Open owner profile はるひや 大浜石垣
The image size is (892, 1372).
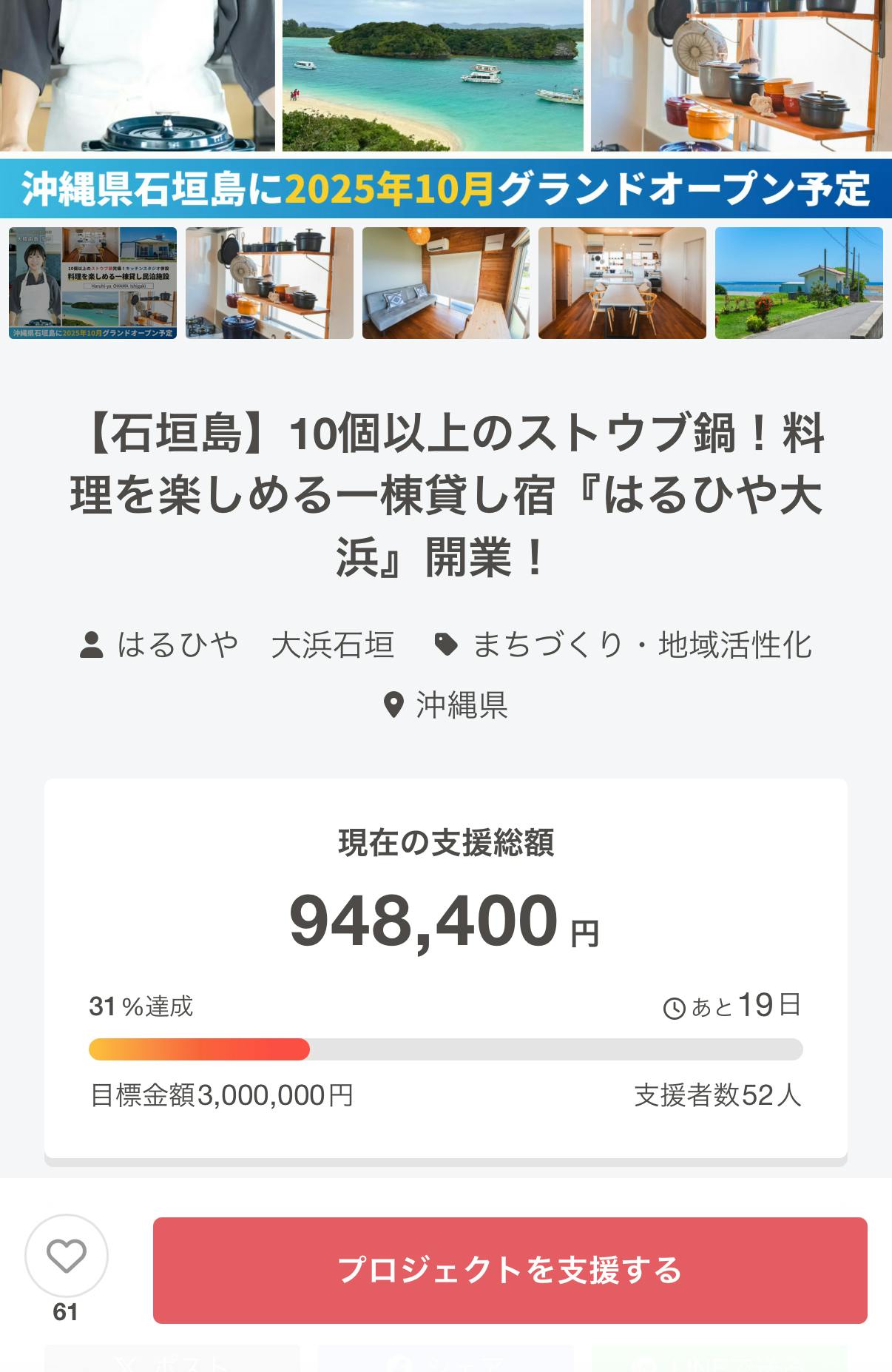[x=254, y=645]
